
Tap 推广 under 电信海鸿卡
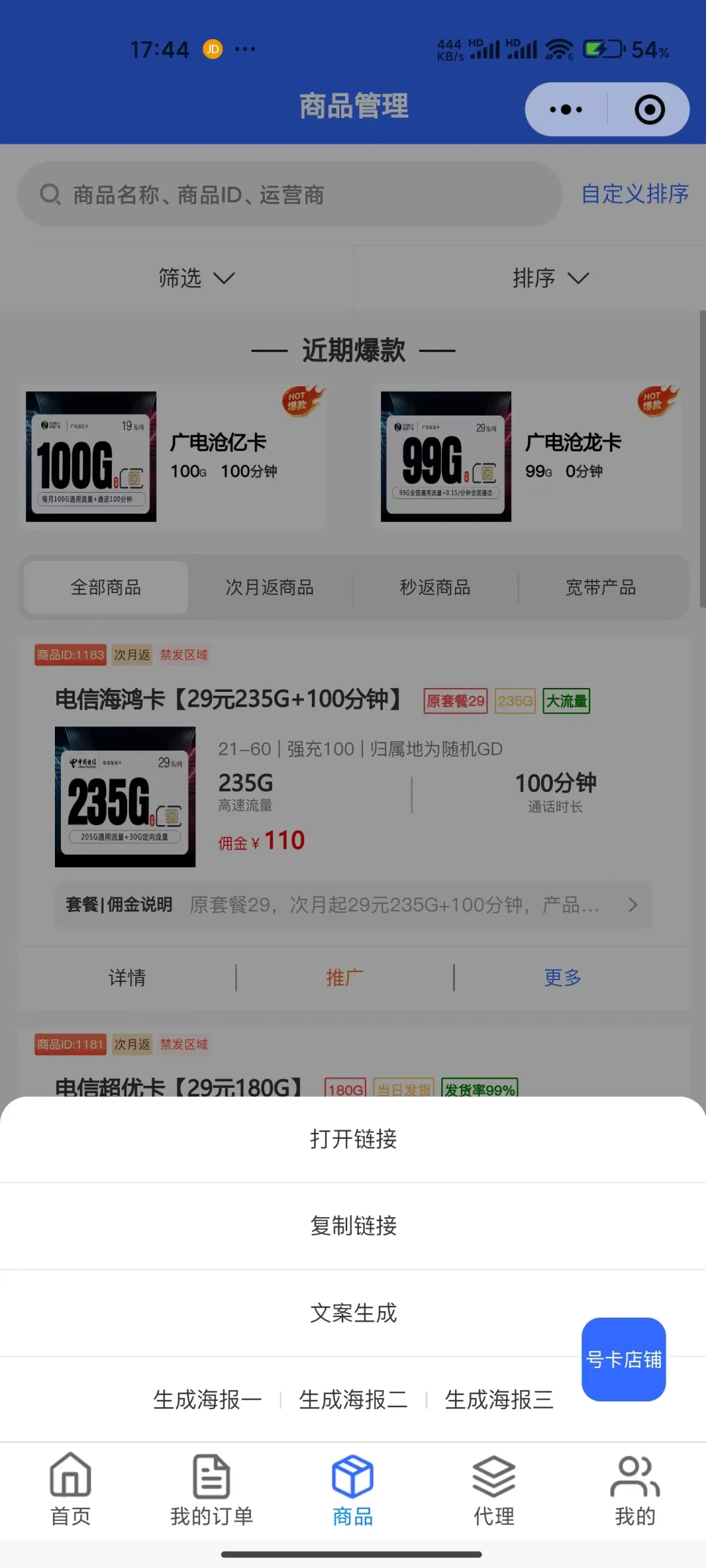(x=345, y=978)
